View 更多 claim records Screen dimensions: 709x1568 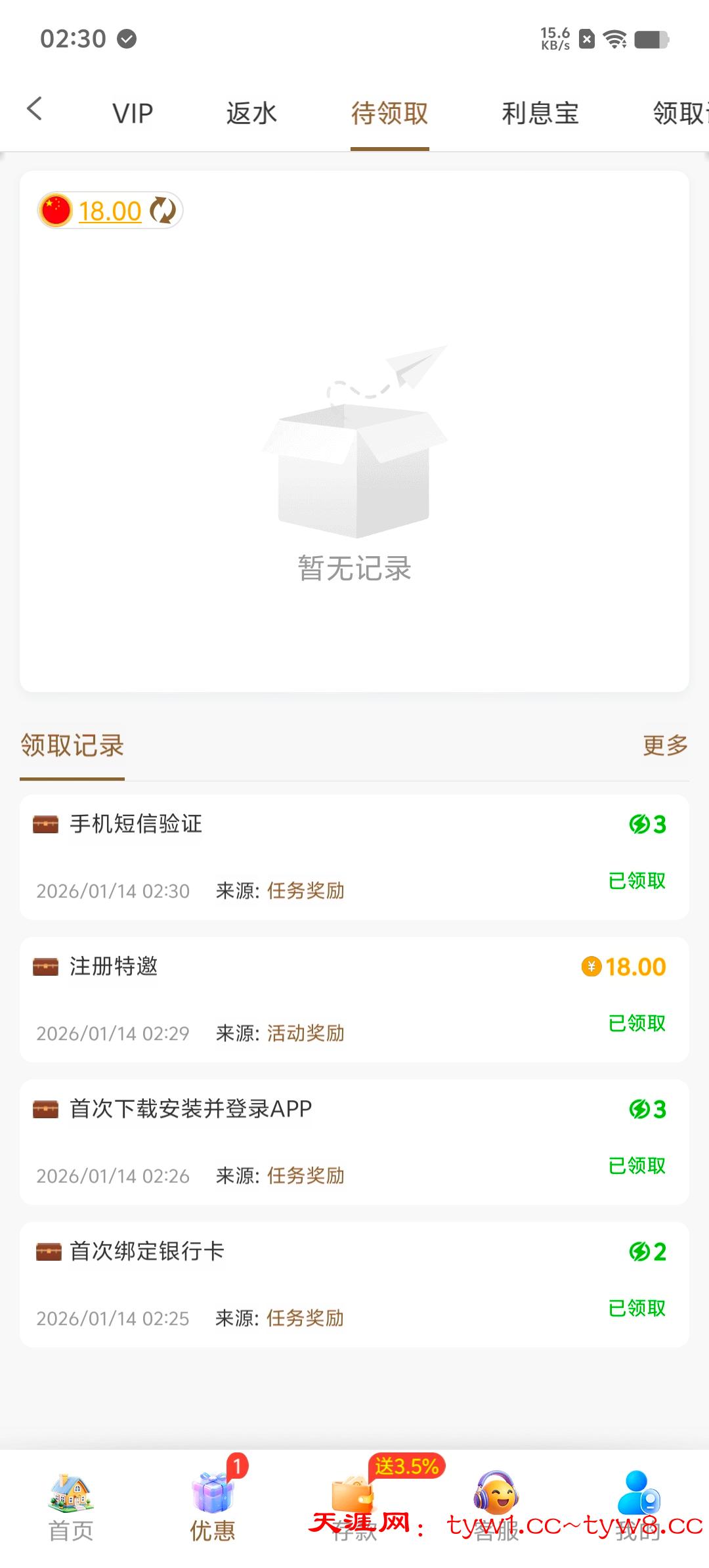[x=664, y=745]
